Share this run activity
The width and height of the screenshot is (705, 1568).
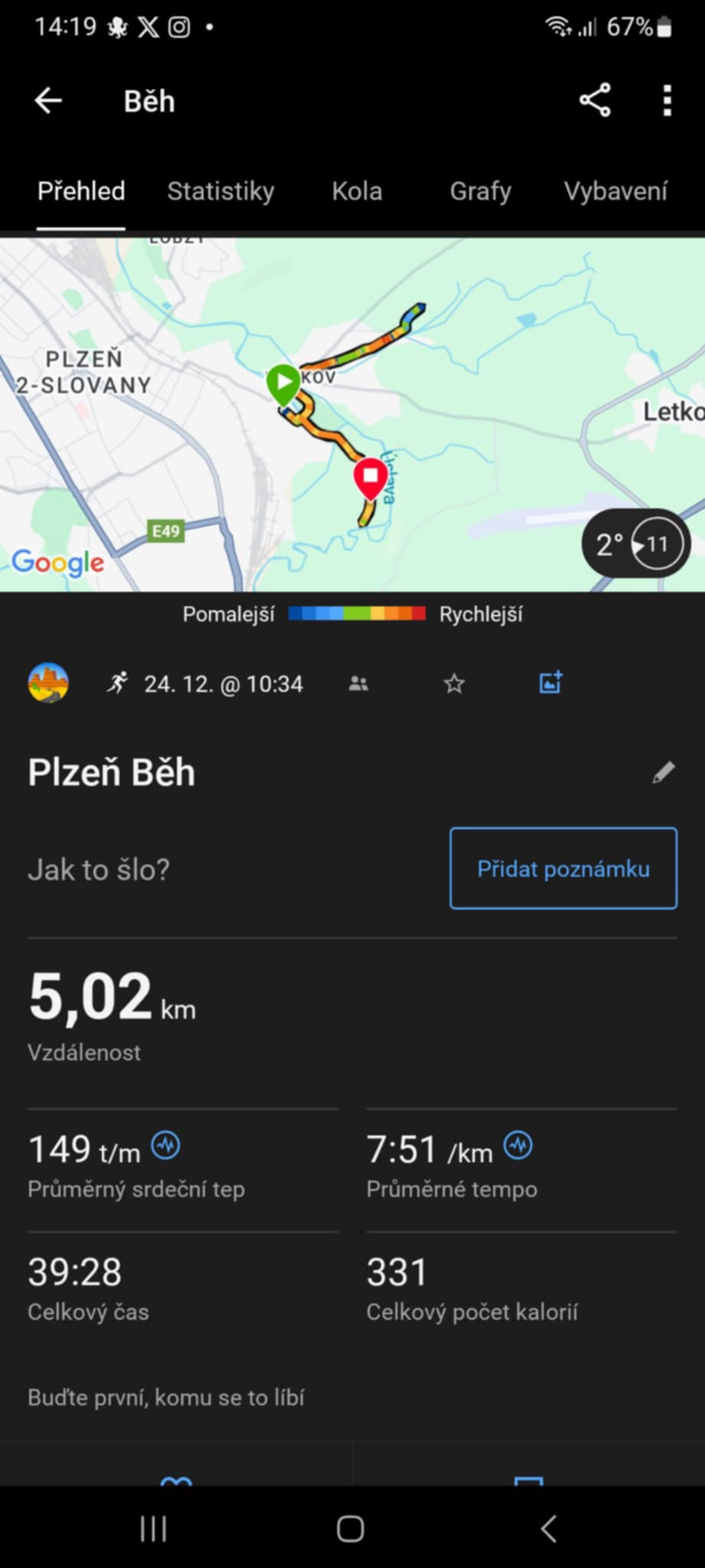click(x=595, y=100)
